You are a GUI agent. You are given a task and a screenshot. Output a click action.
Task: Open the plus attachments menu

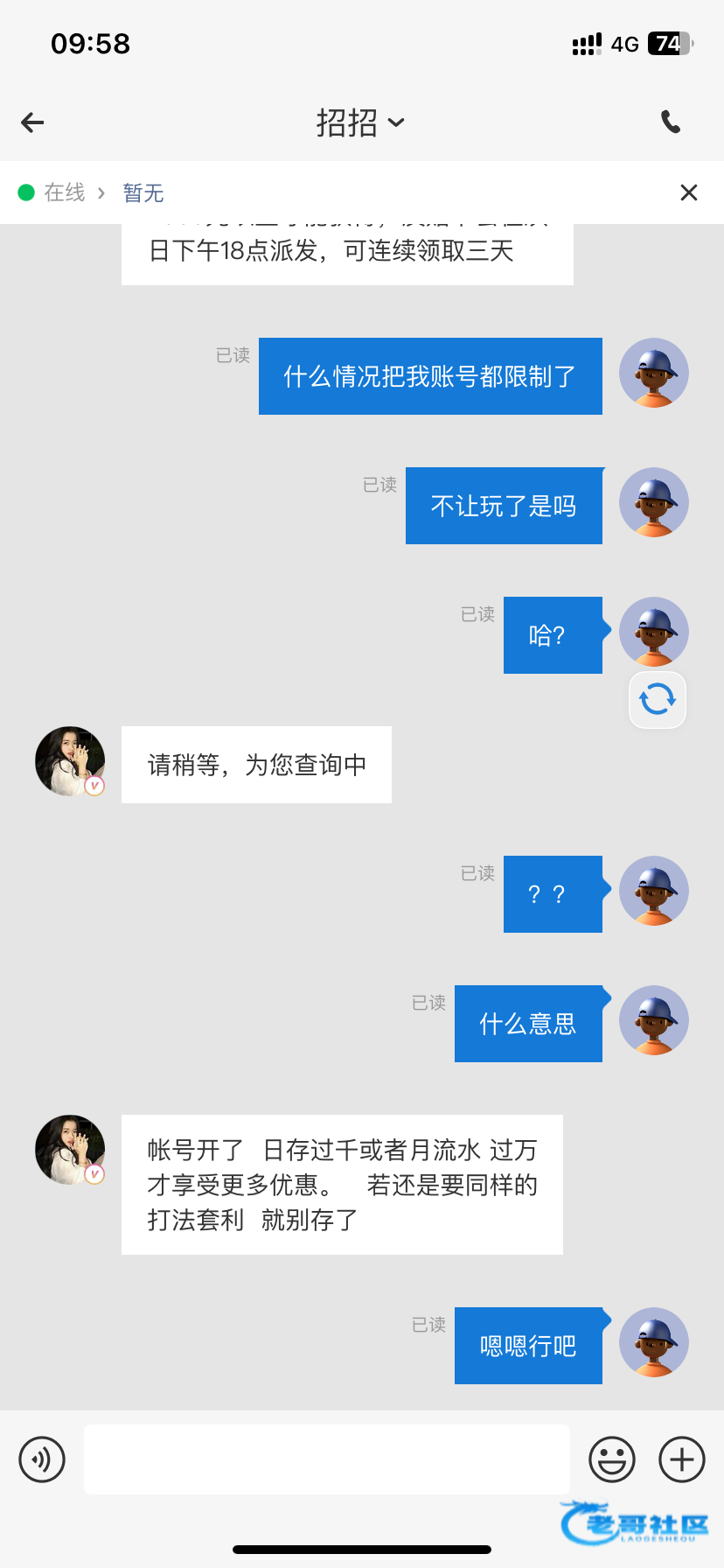(x=682, y=1459)
